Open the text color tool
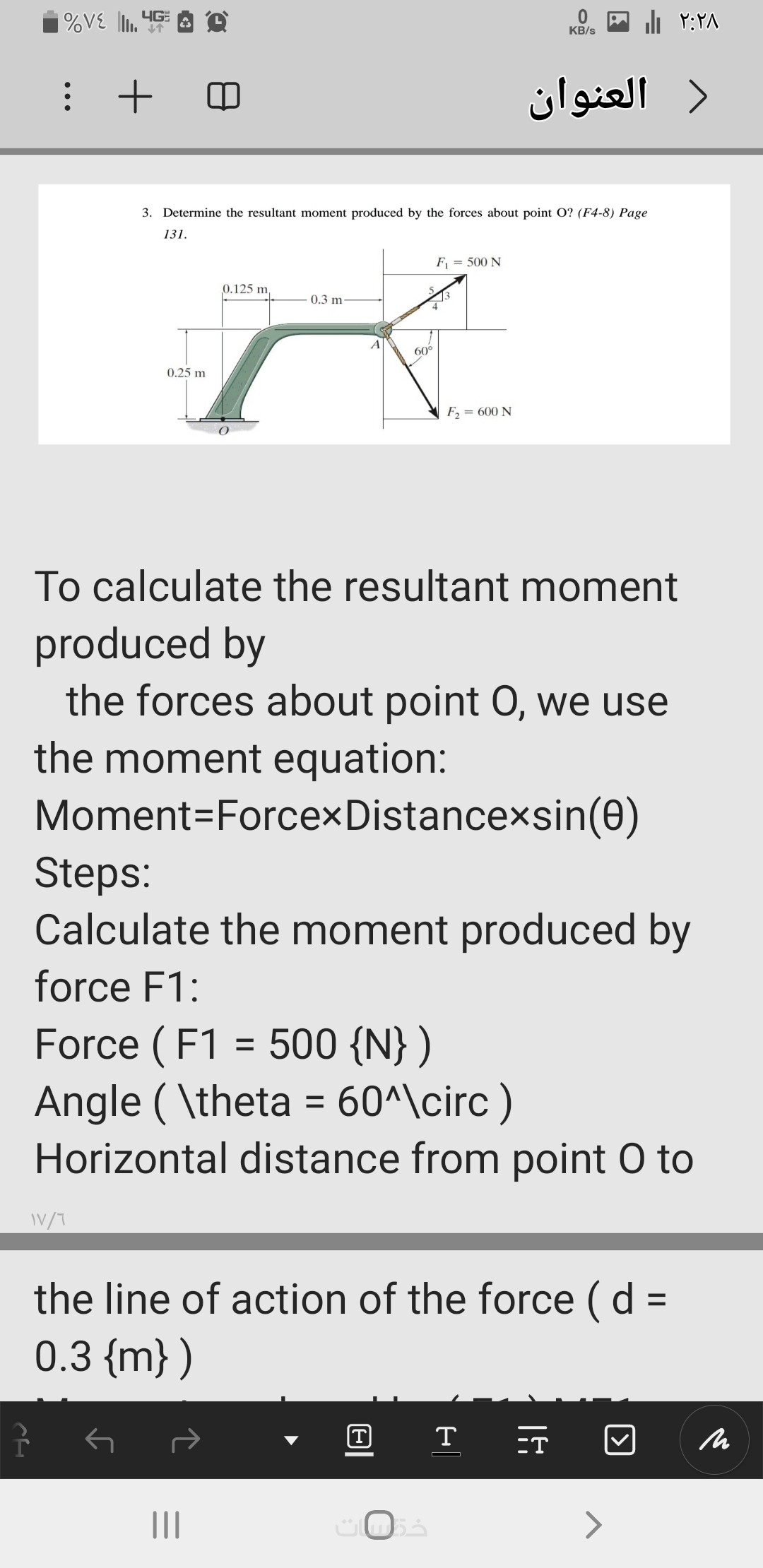 (x=446, y=1439)
